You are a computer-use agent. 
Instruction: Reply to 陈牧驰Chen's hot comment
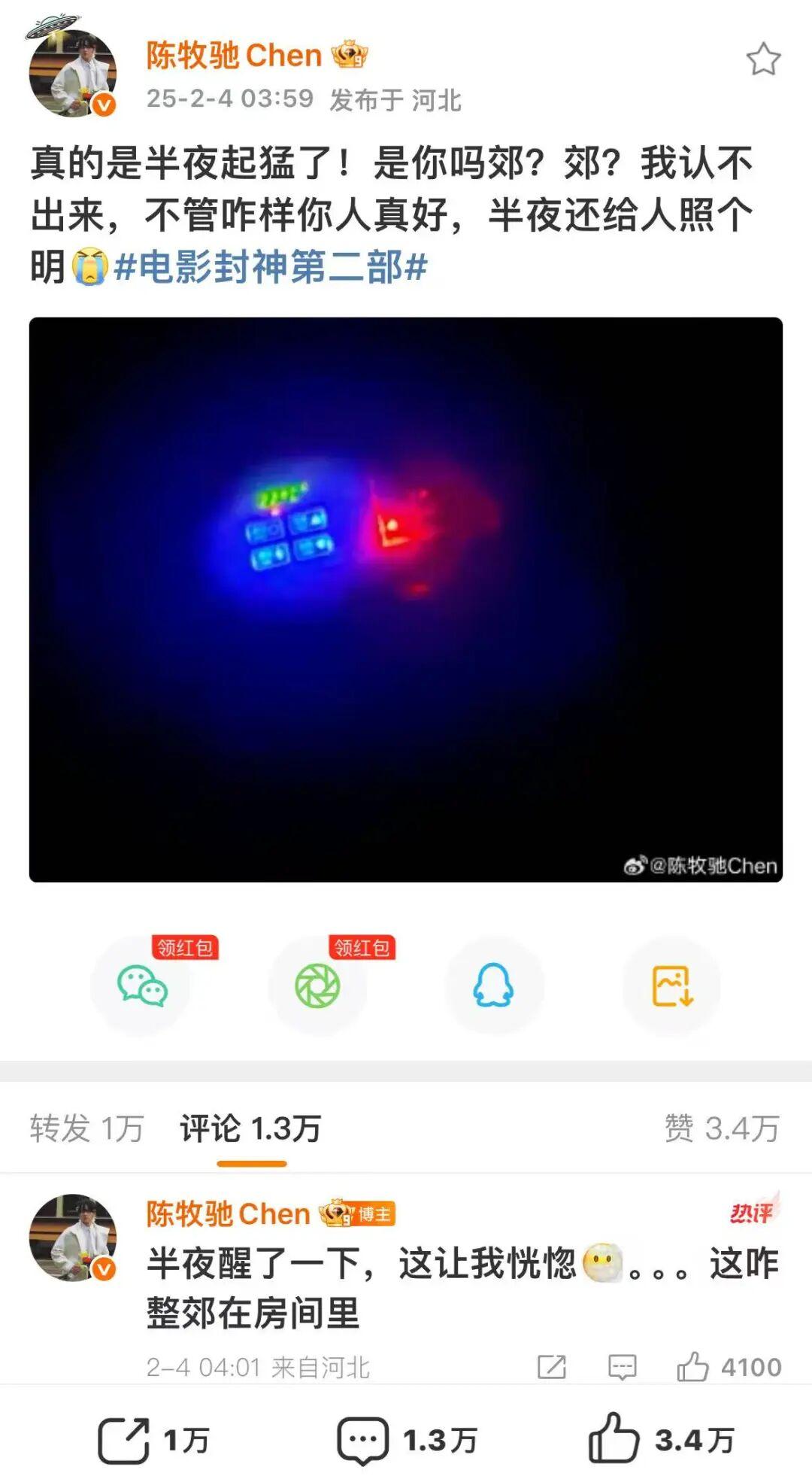(x=622, y=1367)
